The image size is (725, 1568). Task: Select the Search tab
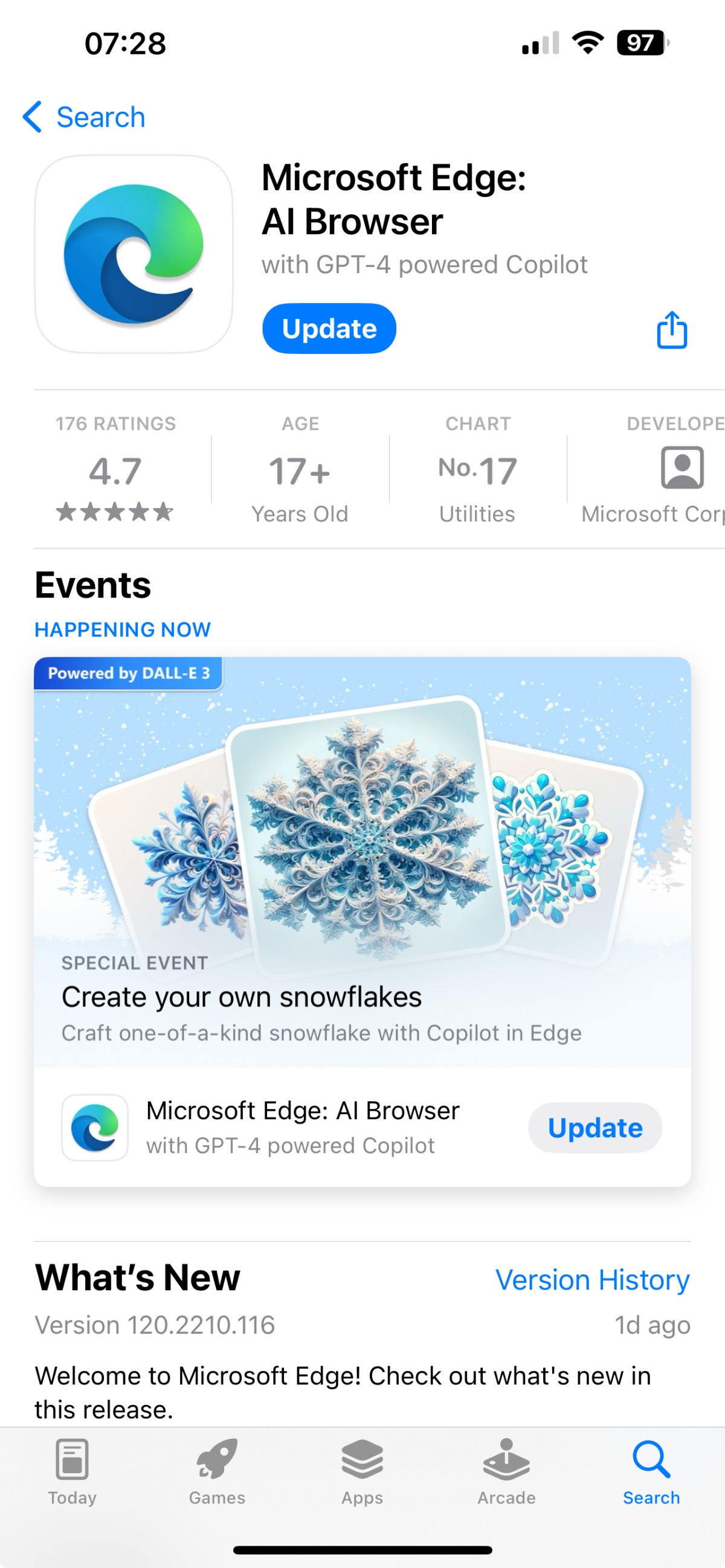[x=651, y=1470]
